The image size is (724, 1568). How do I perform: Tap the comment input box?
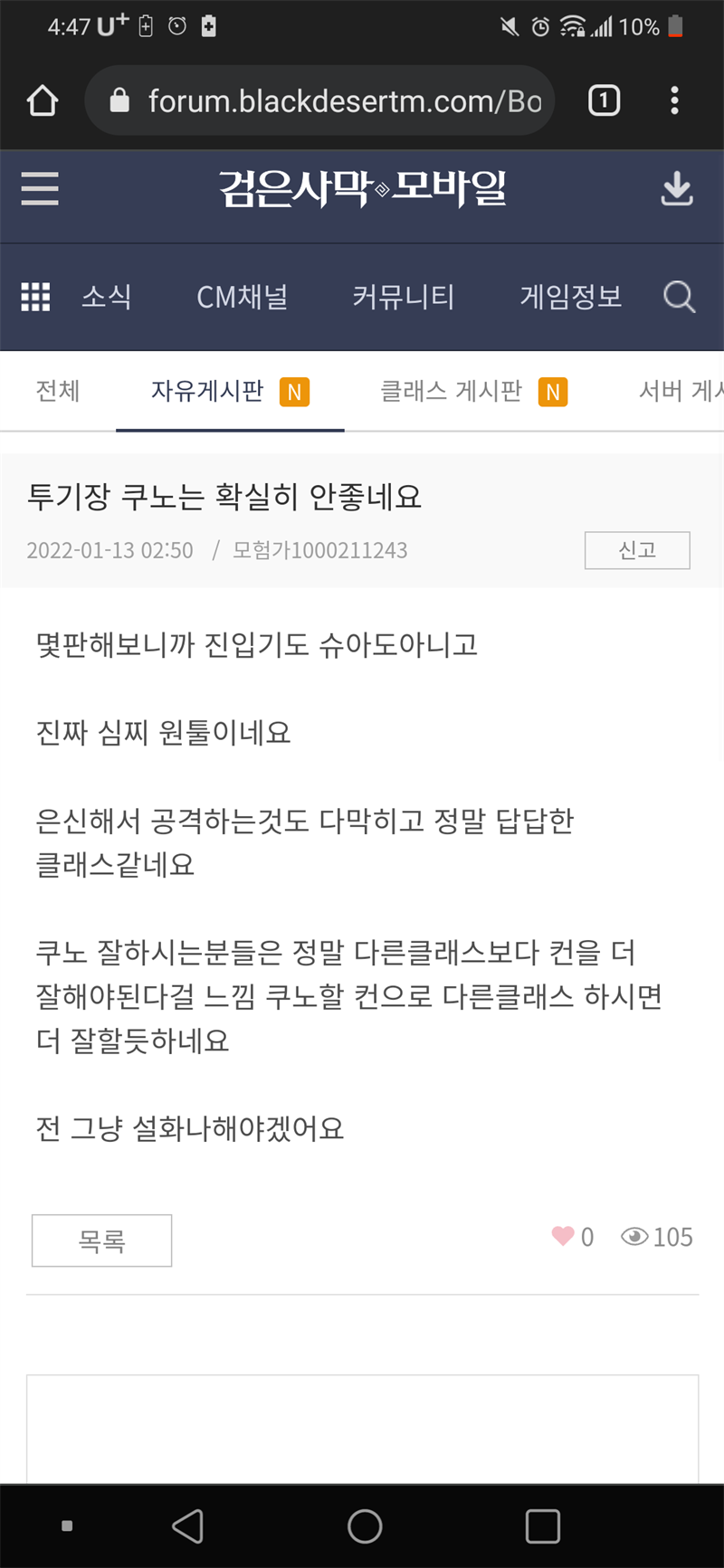coord(362,1430)
